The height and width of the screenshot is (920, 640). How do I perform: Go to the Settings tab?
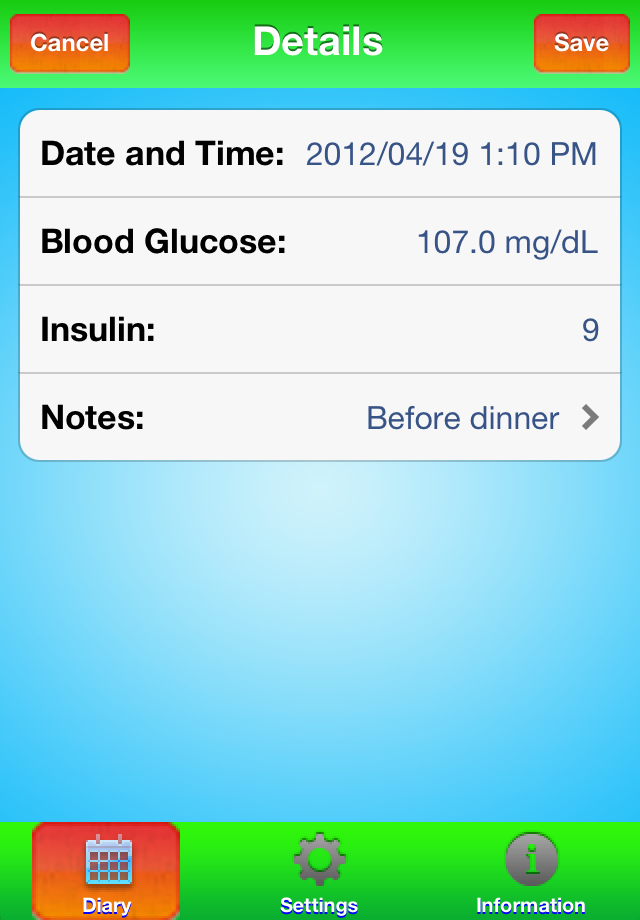pos(319,870)
